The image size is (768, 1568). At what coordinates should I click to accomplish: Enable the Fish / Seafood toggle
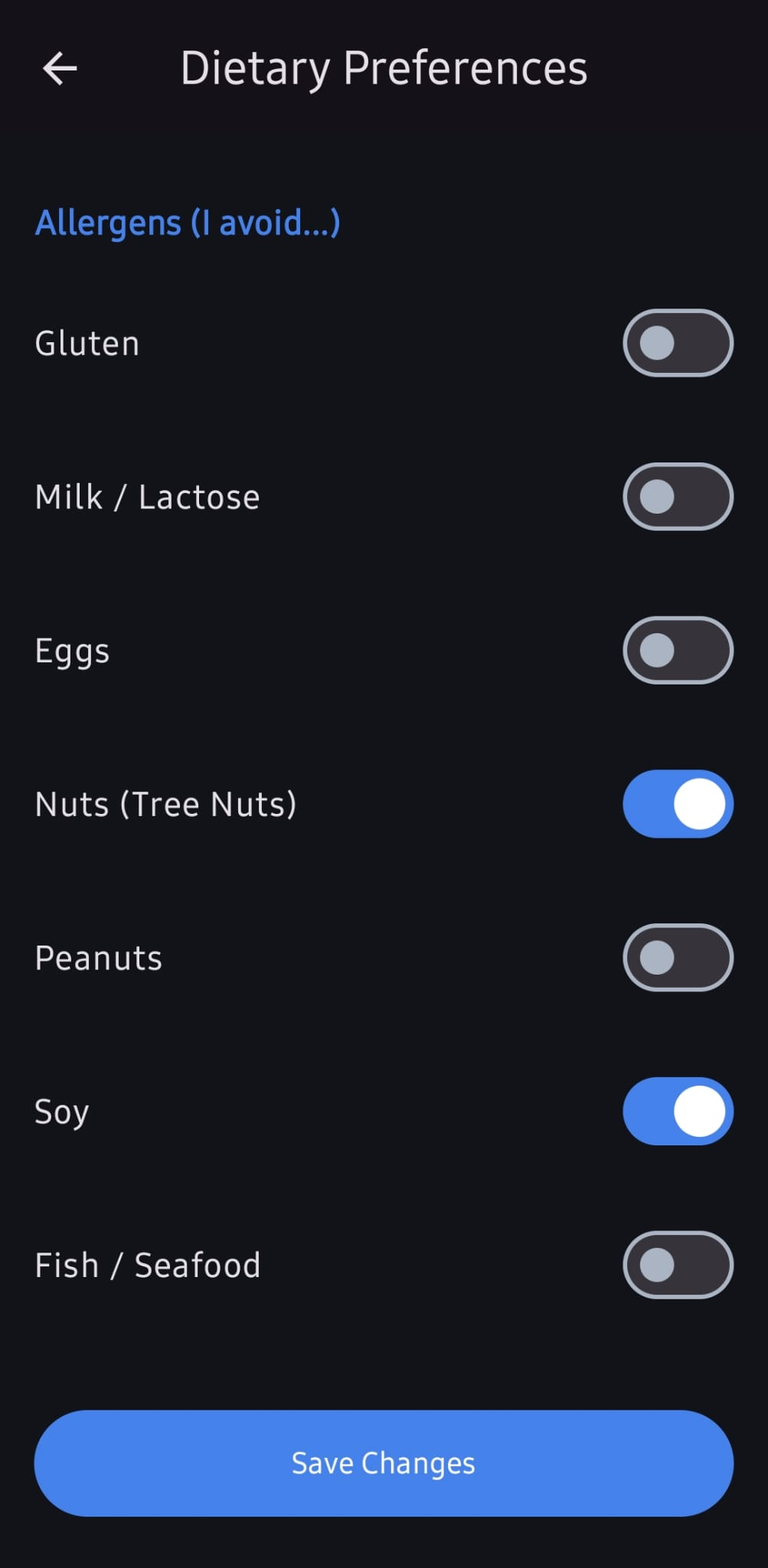click(x=677, y=1265)
